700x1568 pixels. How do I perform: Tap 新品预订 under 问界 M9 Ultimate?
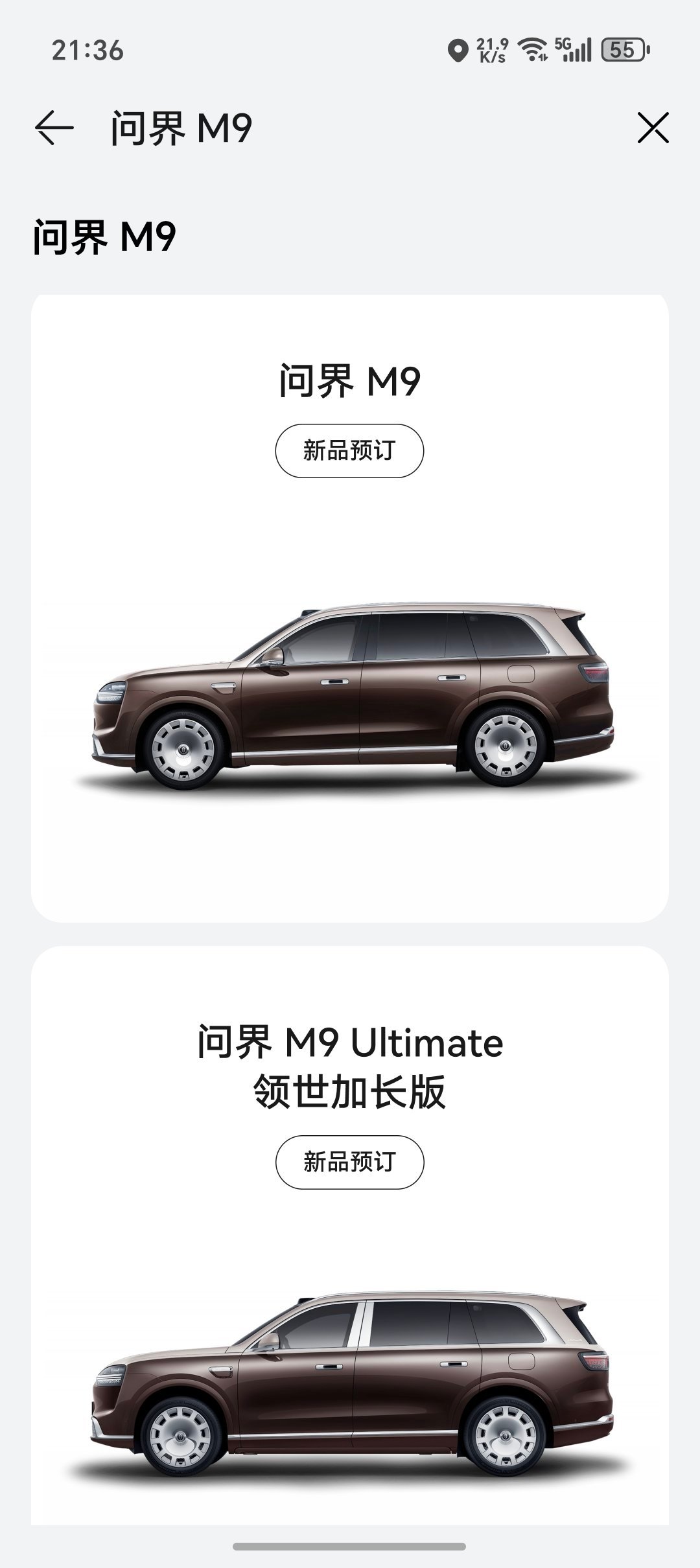coord(350,1160)
